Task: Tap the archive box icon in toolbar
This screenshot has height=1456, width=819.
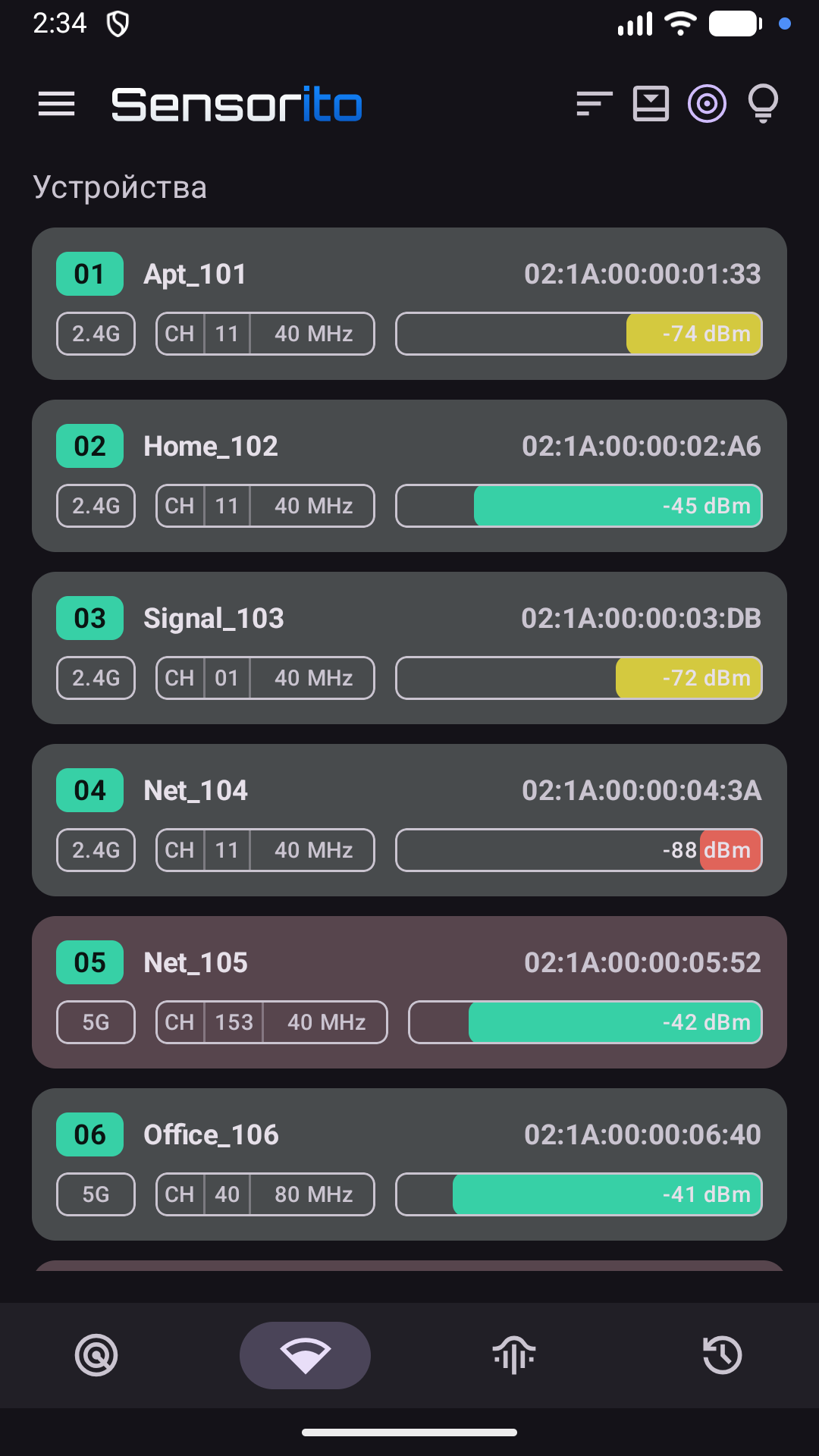Action: point(651,104)
